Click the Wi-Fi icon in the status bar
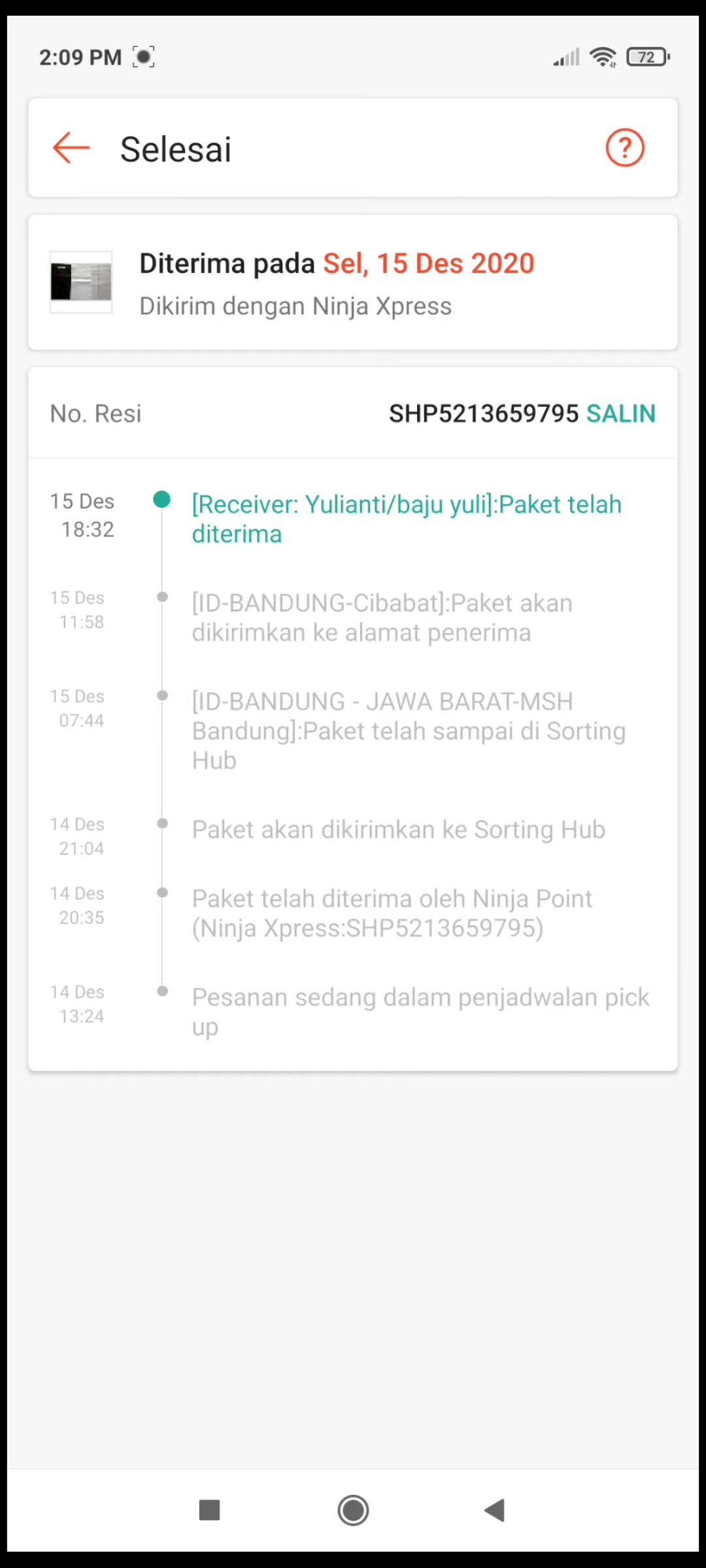Screen dimensions: 706x1568 pos(603,57)
